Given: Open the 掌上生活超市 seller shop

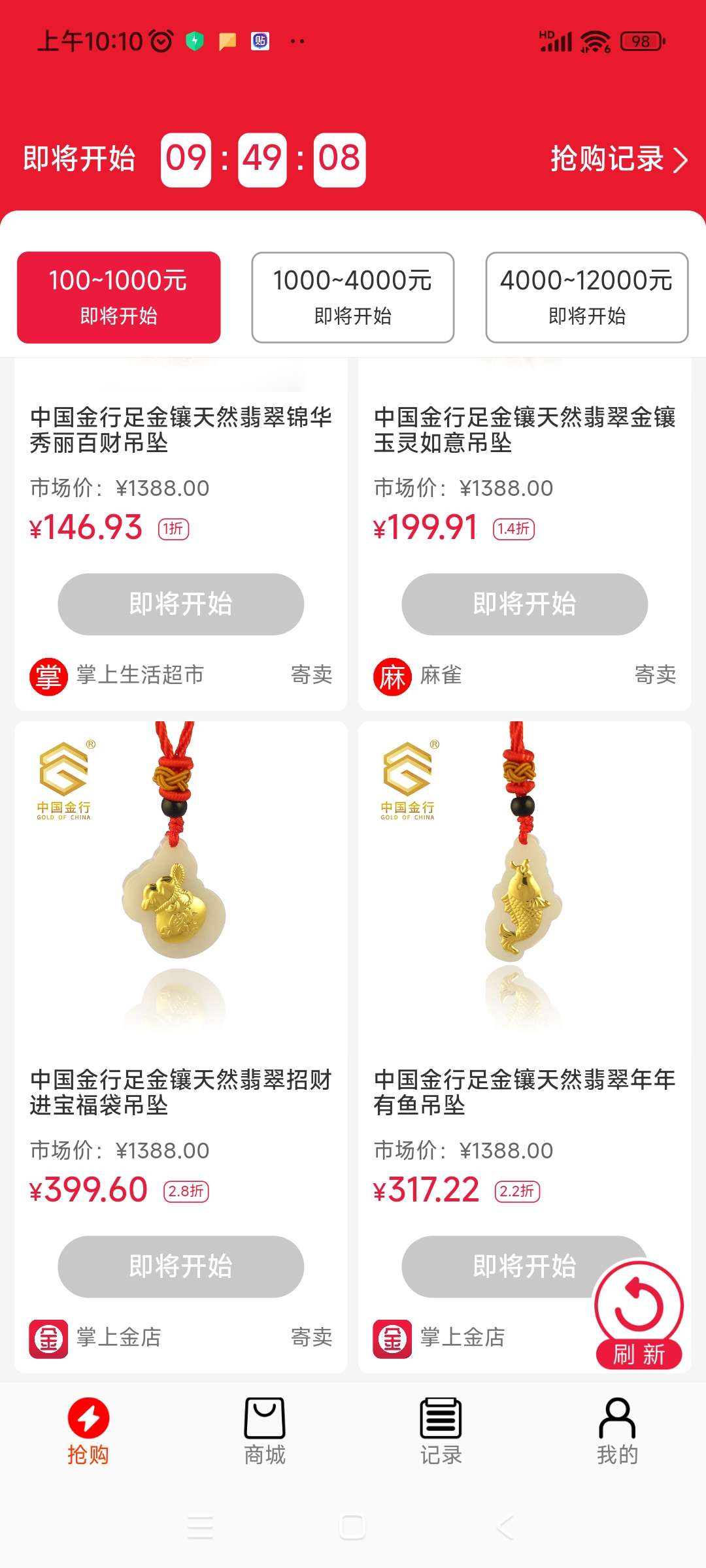Looking at the screenshot, I should 118,676.
